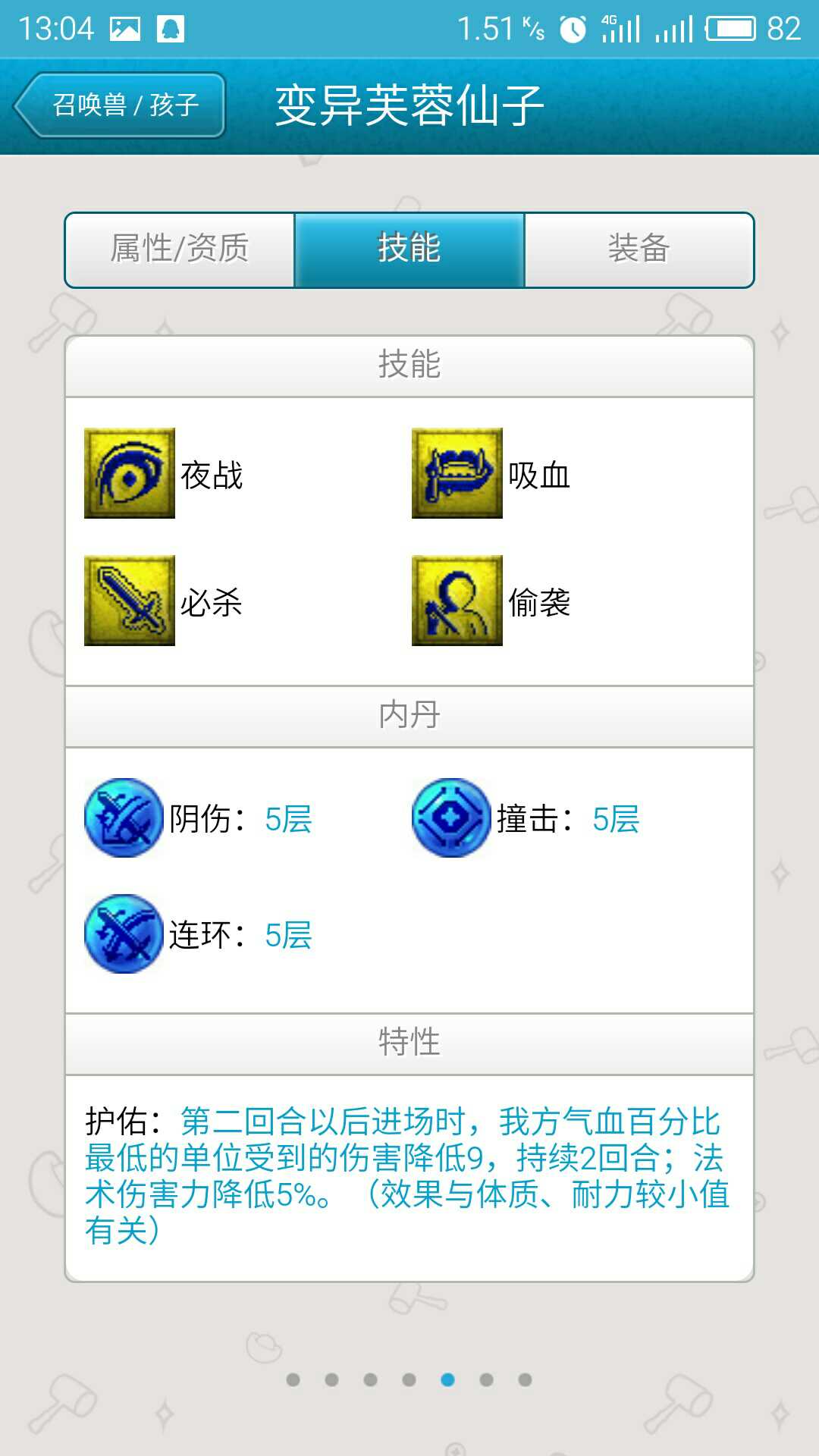The width and height of the screenshot is (819, 1456).
Task: Open the 装备 tab
Action: click(639, 249)
